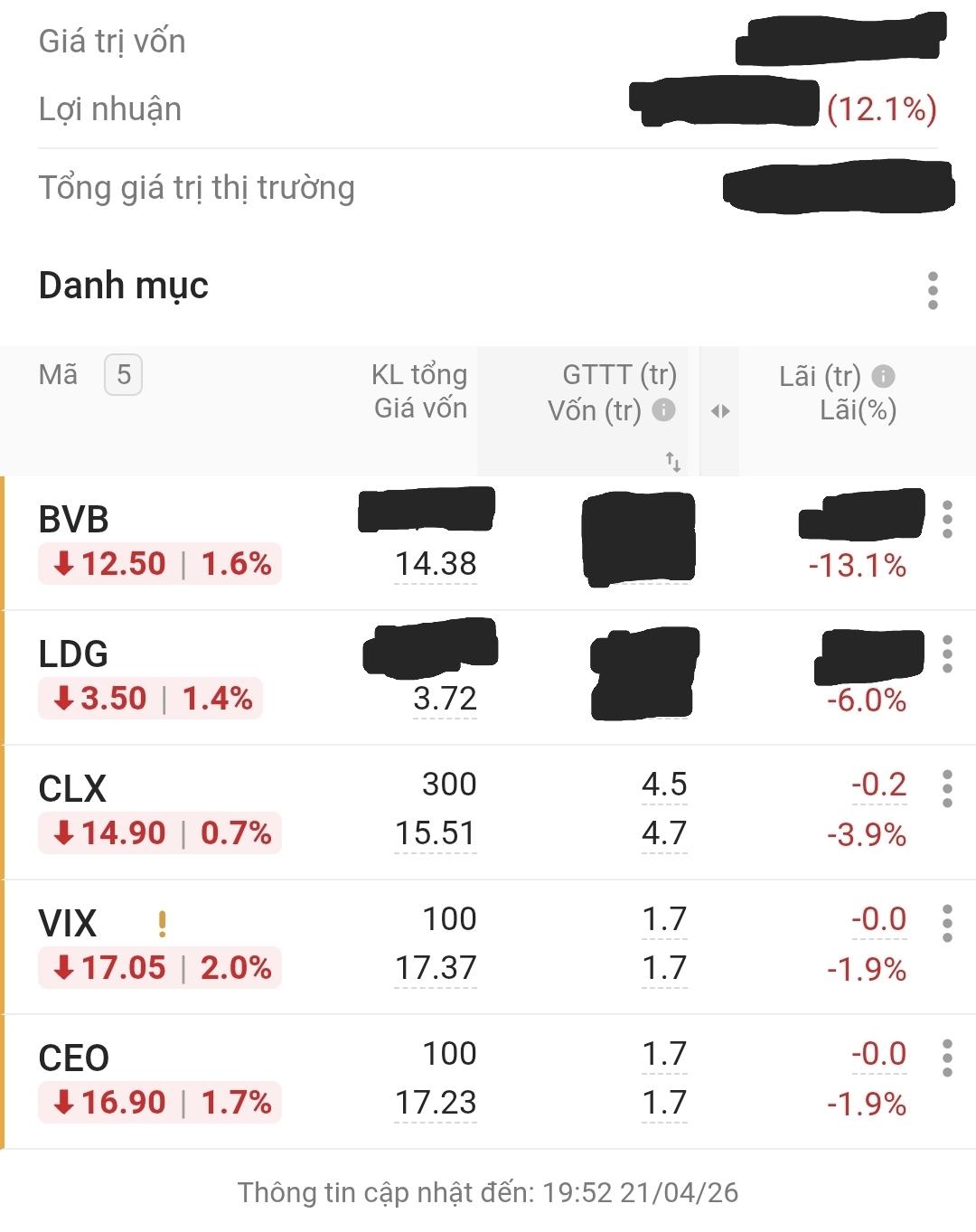Sort holdings by GTTT column

tap(673, 462)
